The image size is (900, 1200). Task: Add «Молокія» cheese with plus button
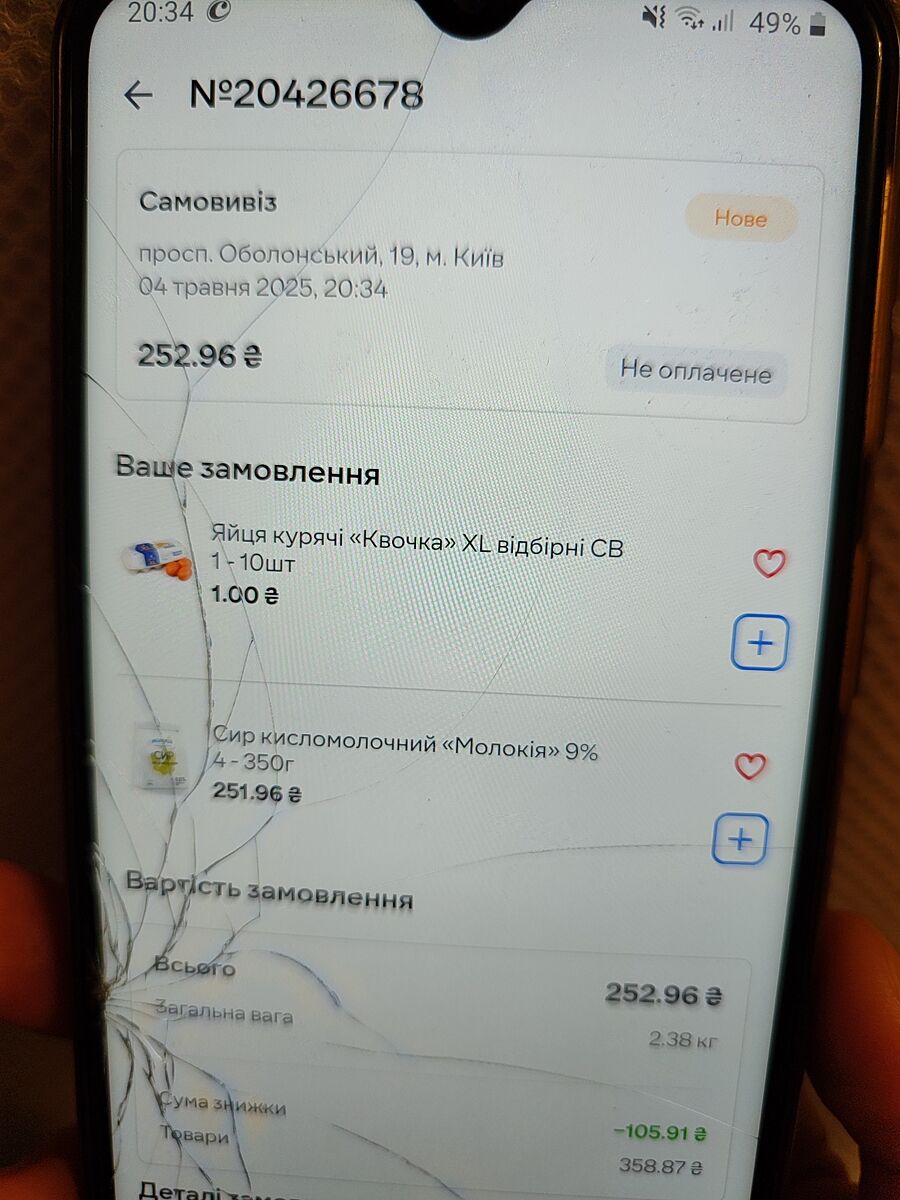(740, 839)
